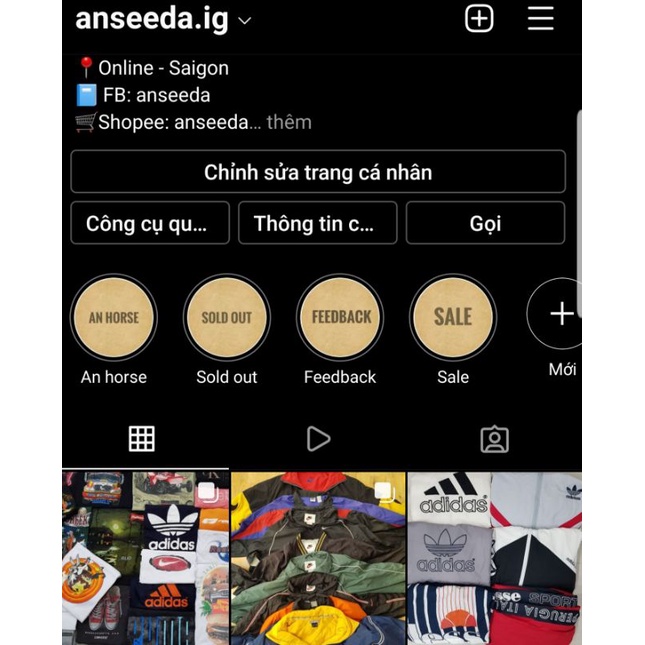
Task: Tap the create new post plus icon
Action: [479, 19]
